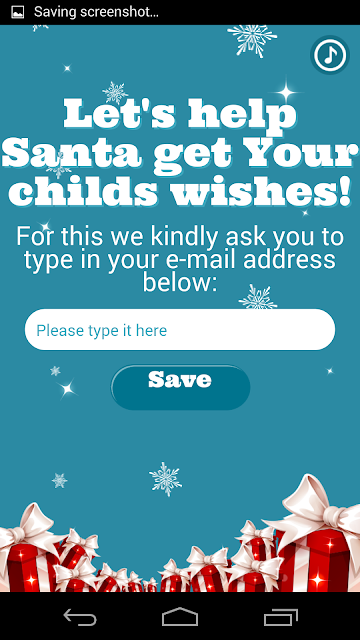Go back using the system back button
360x640 pixels.
(80, 616)
